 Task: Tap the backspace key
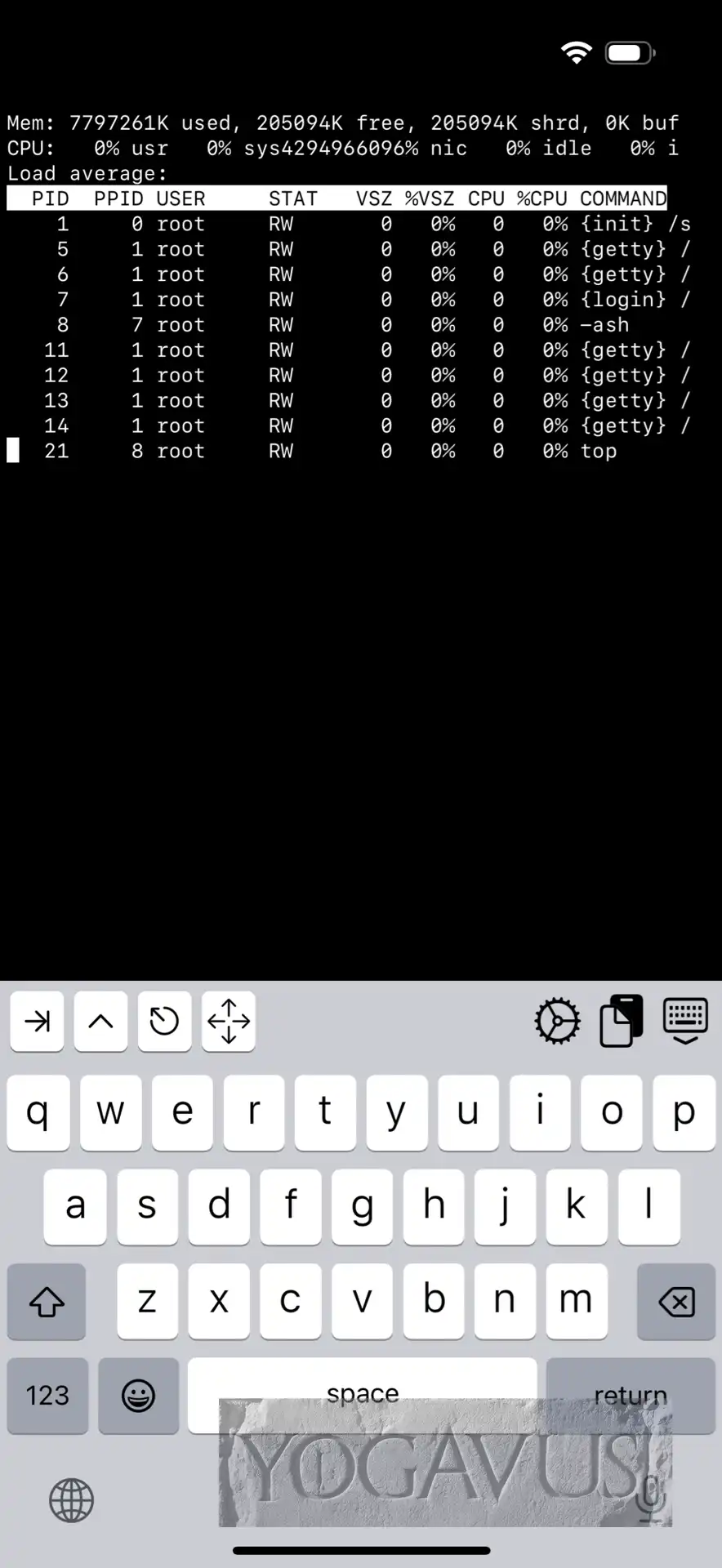(x=676, y=1302)
